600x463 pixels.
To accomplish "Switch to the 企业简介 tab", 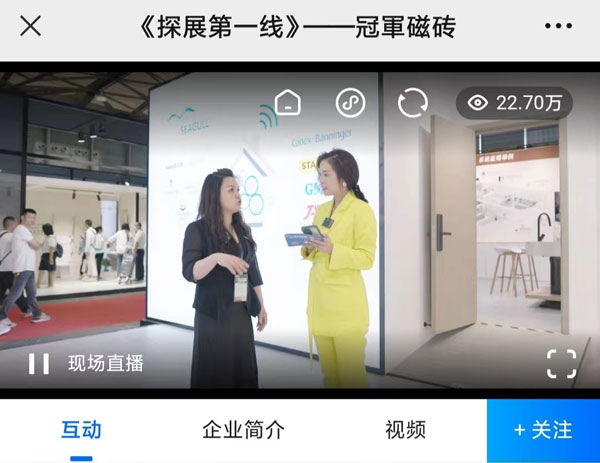I will (243, 430).
